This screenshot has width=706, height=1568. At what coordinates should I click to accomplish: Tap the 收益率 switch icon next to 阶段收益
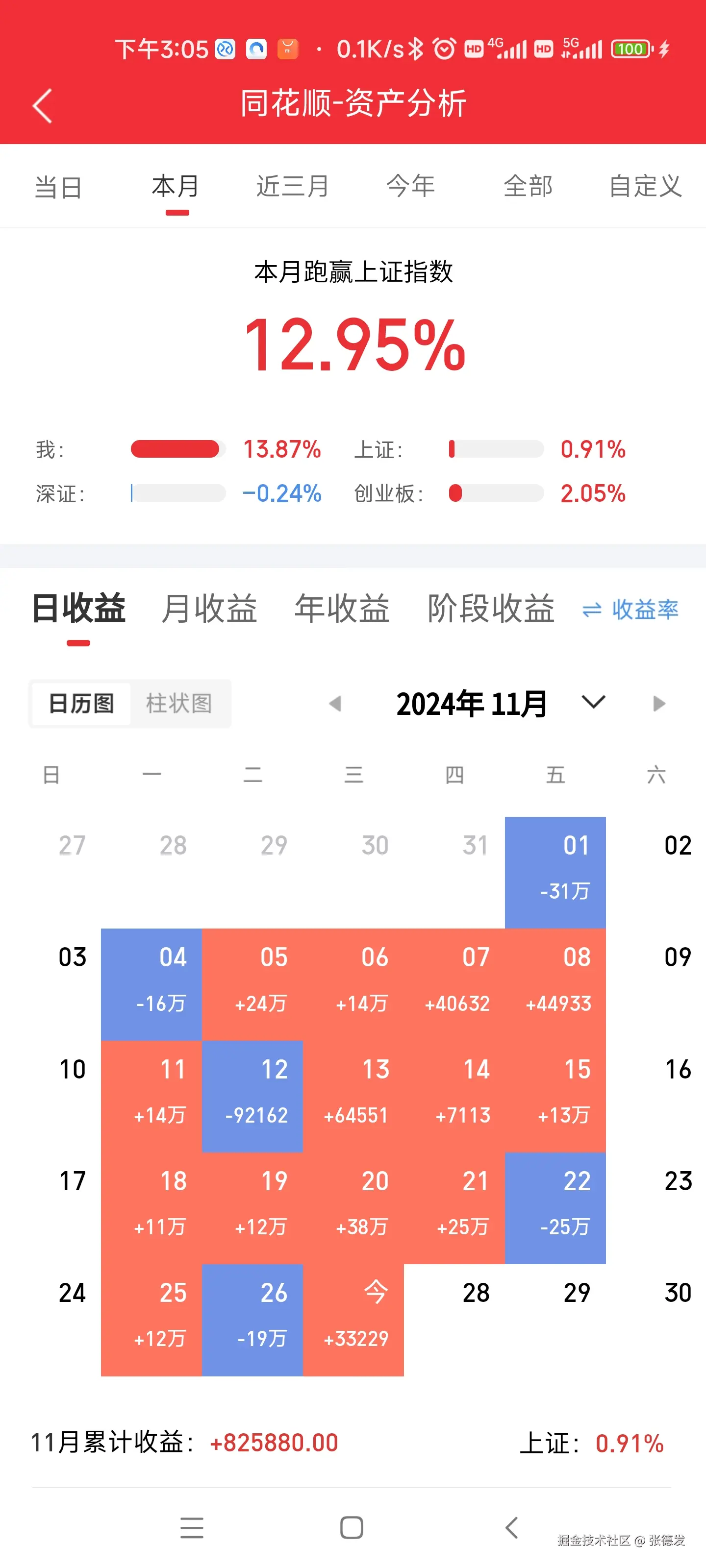pos(630,609)
